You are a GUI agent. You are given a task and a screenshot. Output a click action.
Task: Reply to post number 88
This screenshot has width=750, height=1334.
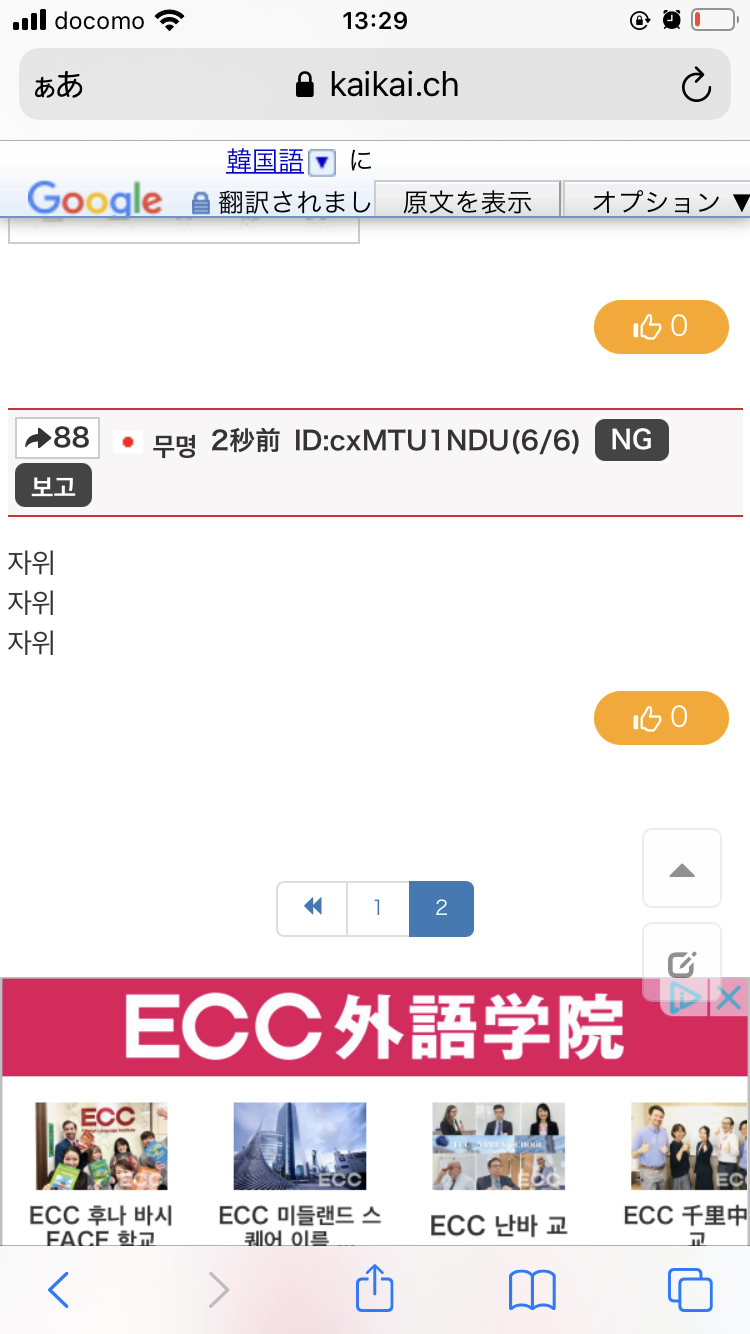[57, 438]
